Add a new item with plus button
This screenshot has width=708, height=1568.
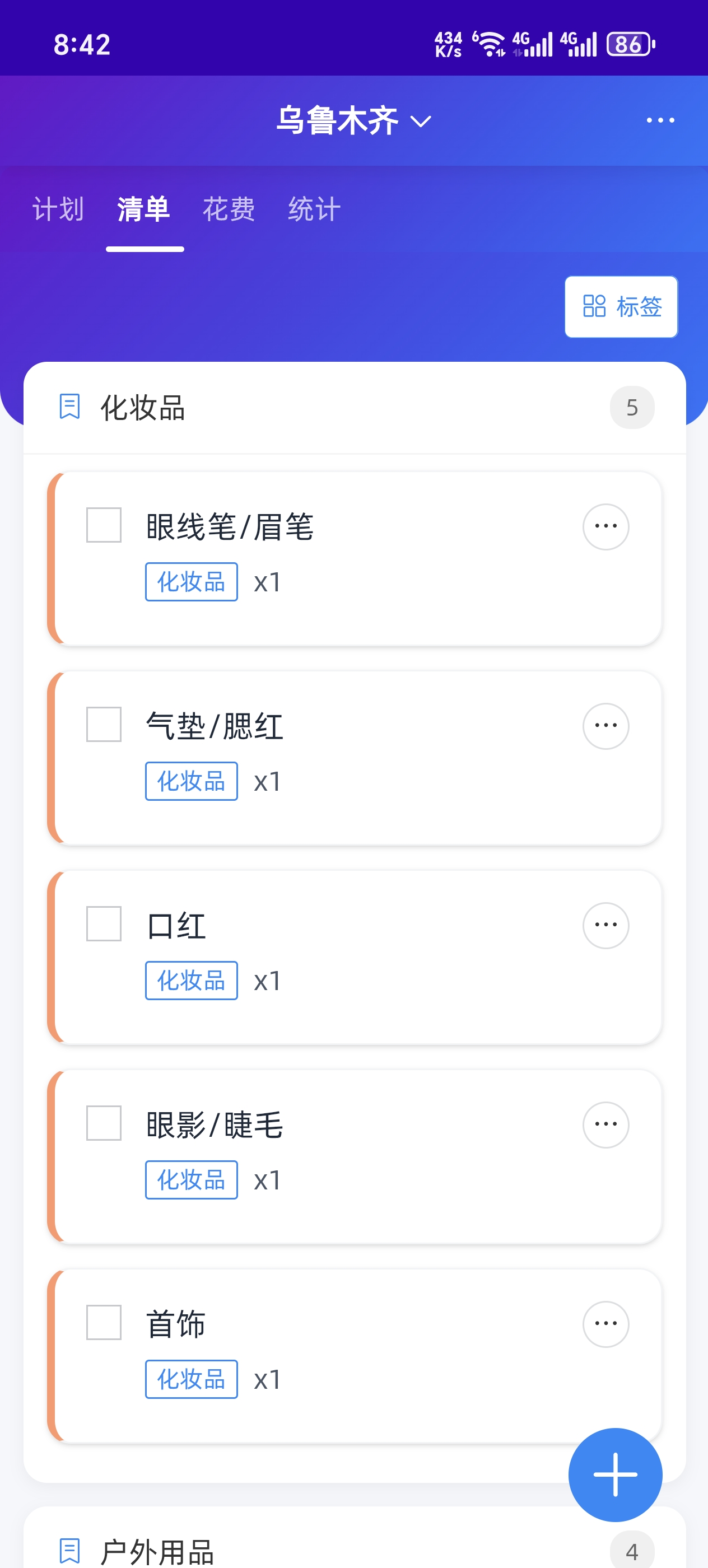click(615, 1474)
